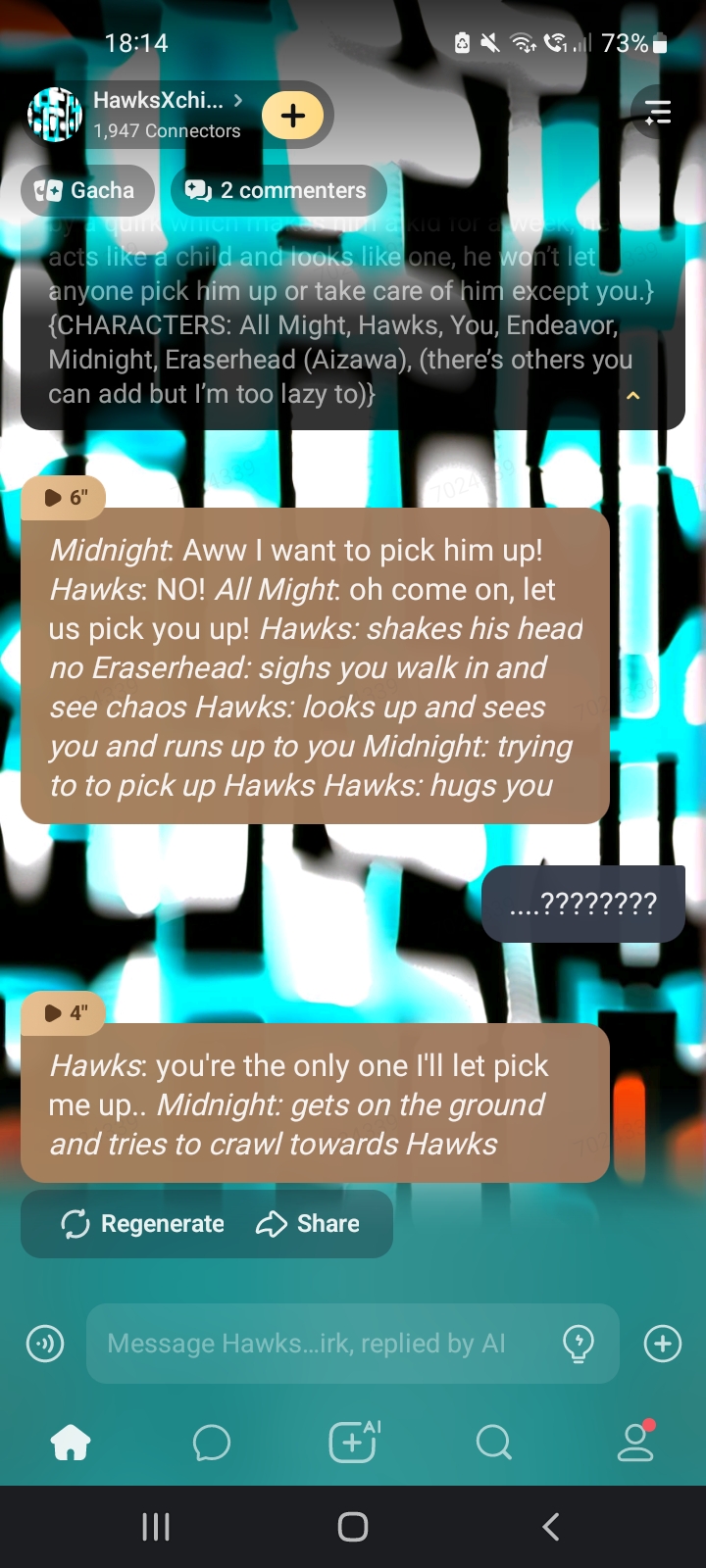Open the AI create tab

click(353, 1443)
